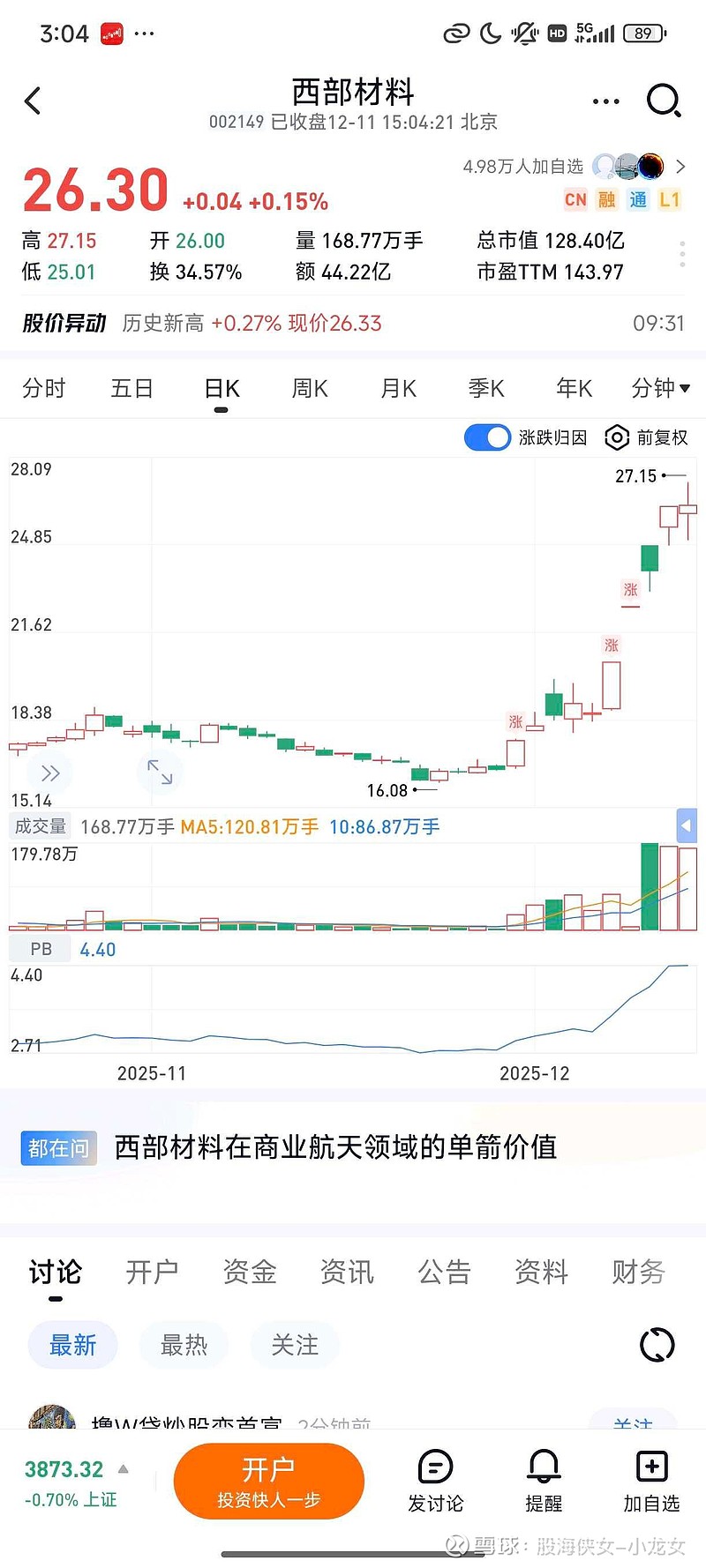Switch to the 分时 chart tab

(44, 388)
